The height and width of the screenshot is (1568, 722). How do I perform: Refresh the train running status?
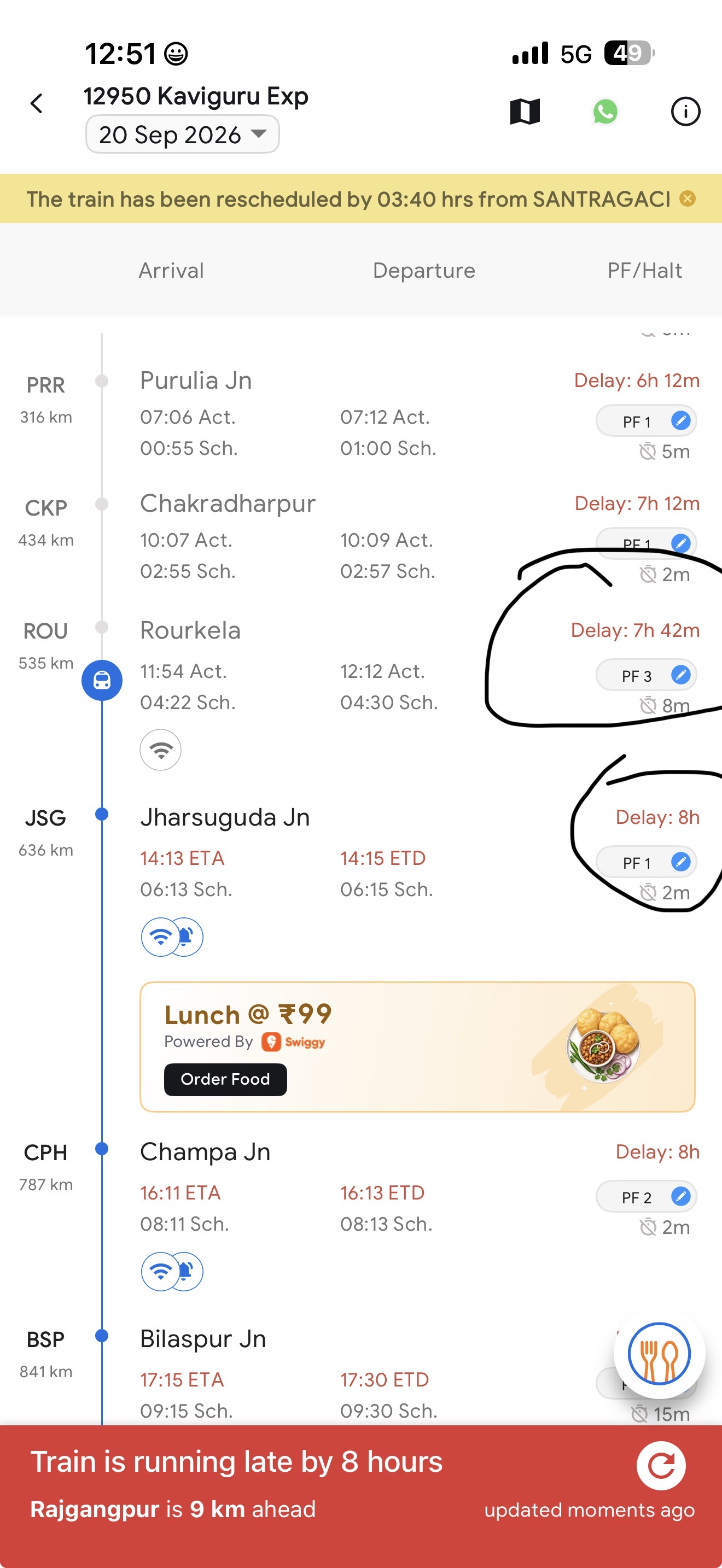click(661, 1466)
